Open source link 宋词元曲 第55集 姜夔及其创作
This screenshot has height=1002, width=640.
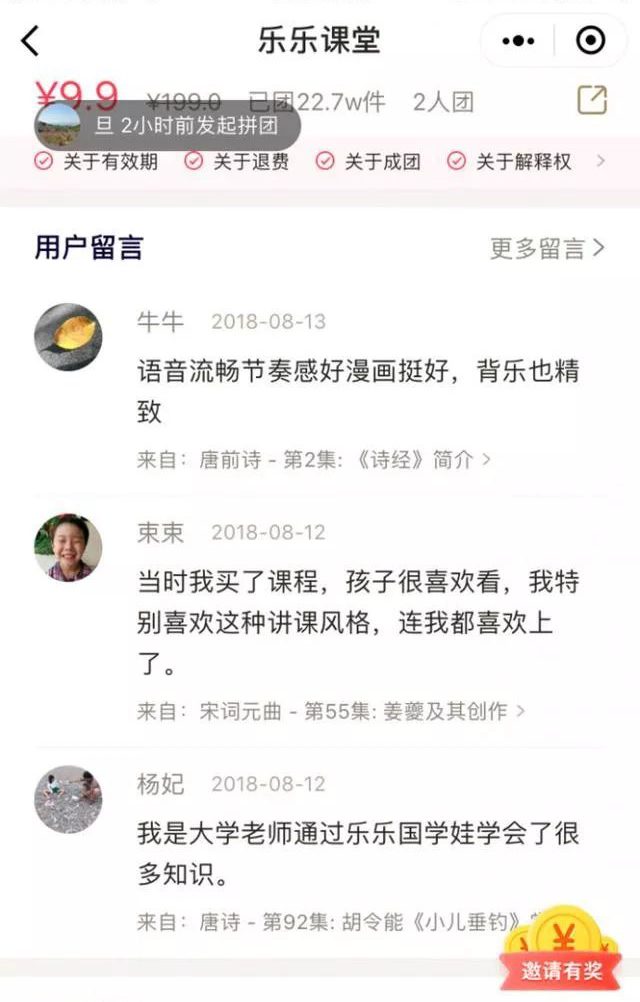click(330, 712)
